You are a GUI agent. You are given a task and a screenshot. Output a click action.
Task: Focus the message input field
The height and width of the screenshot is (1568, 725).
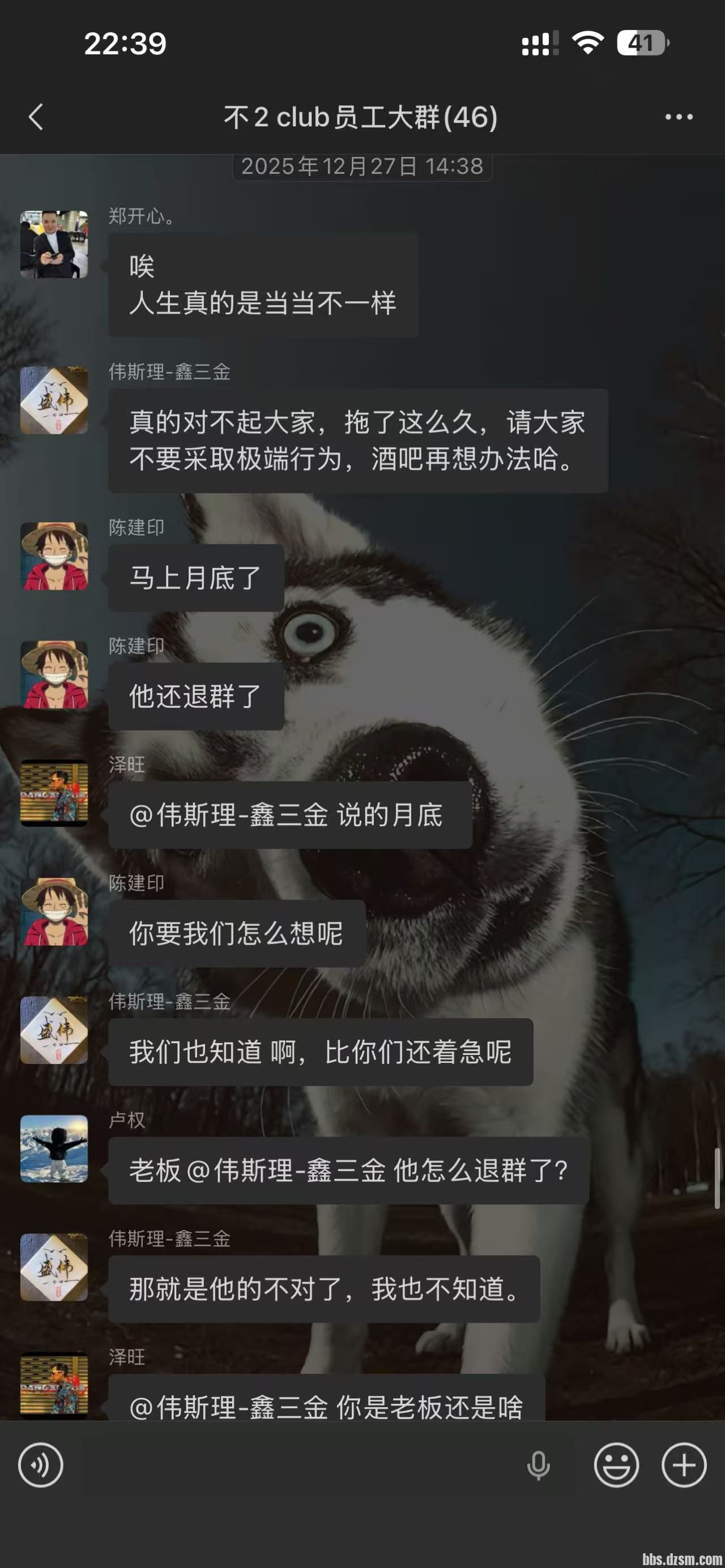pyautogui.click(x=292, y=1464)
